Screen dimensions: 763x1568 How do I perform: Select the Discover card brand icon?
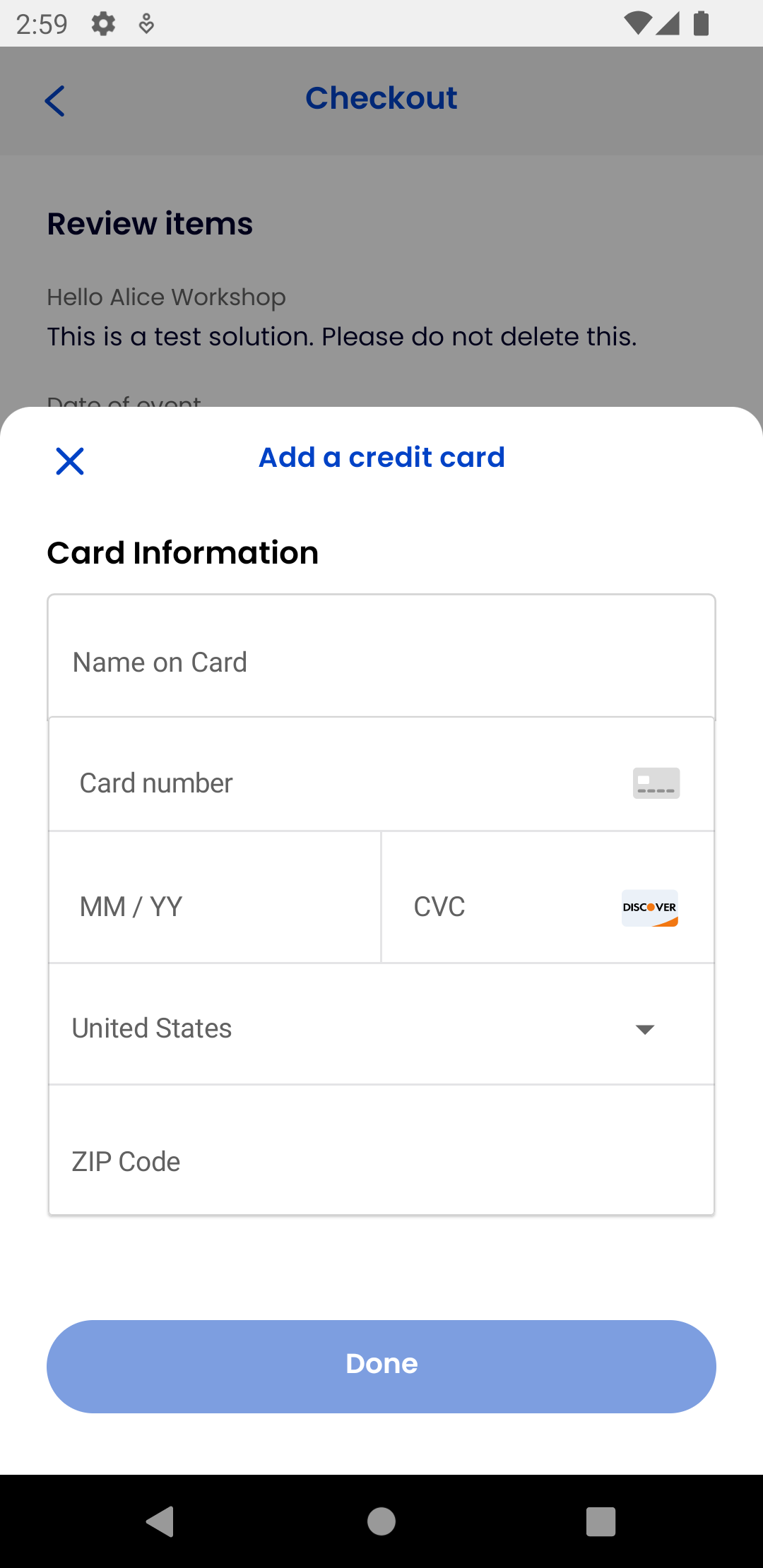tap(648, 908)
